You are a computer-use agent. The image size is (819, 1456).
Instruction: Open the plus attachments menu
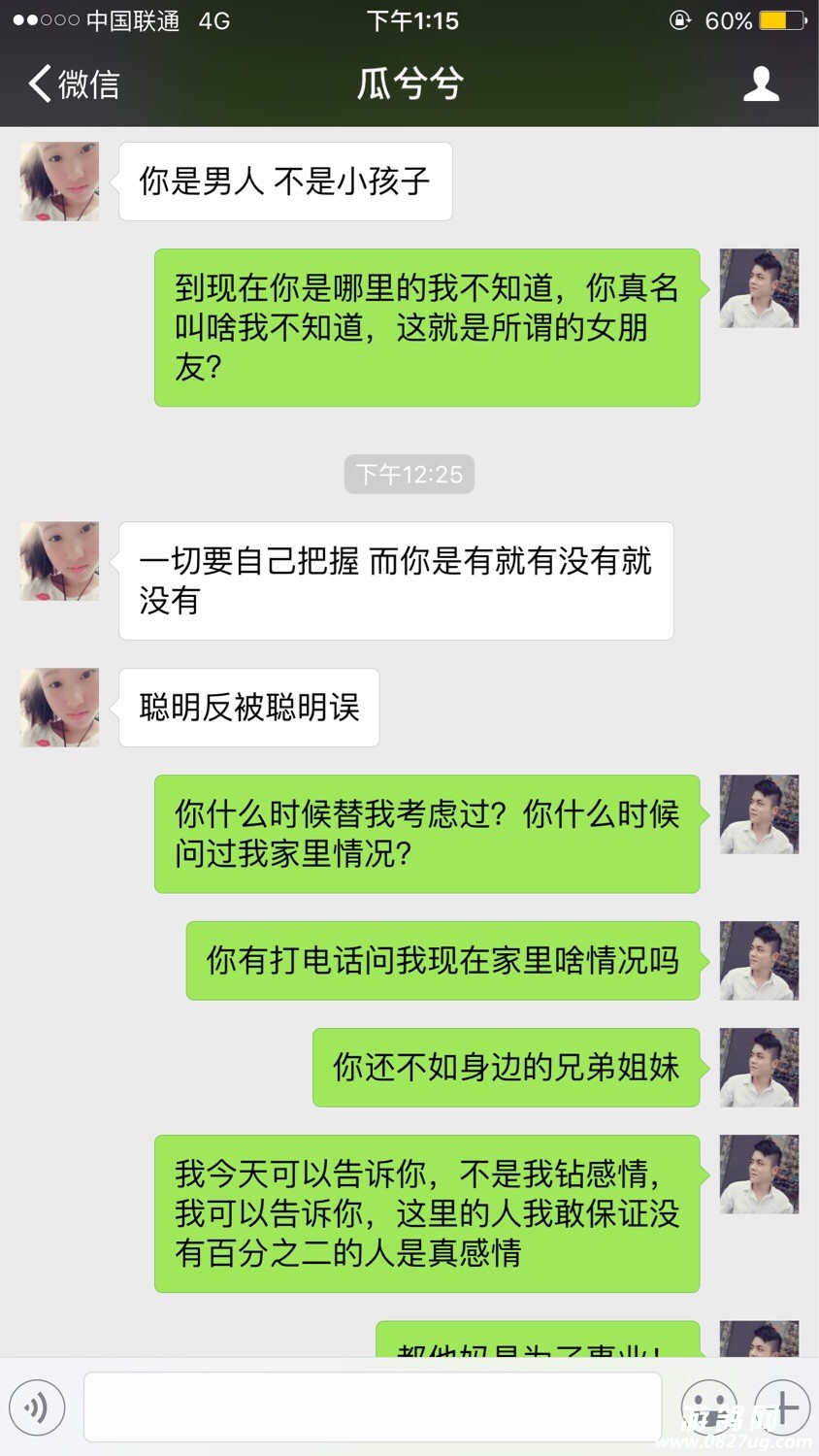(x=782, y=1406)
